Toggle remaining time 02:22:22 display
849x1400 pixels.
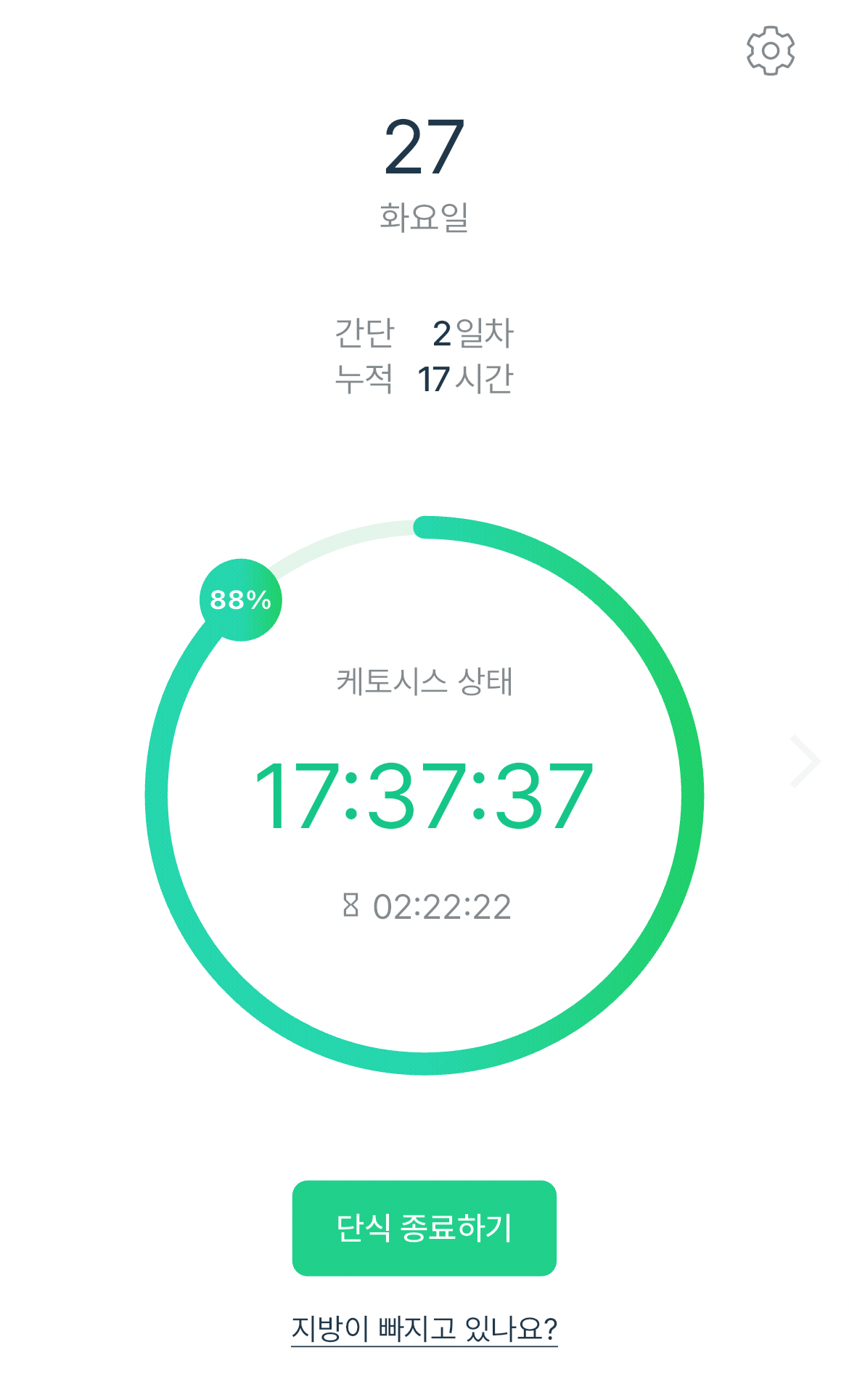pos(440,905)
